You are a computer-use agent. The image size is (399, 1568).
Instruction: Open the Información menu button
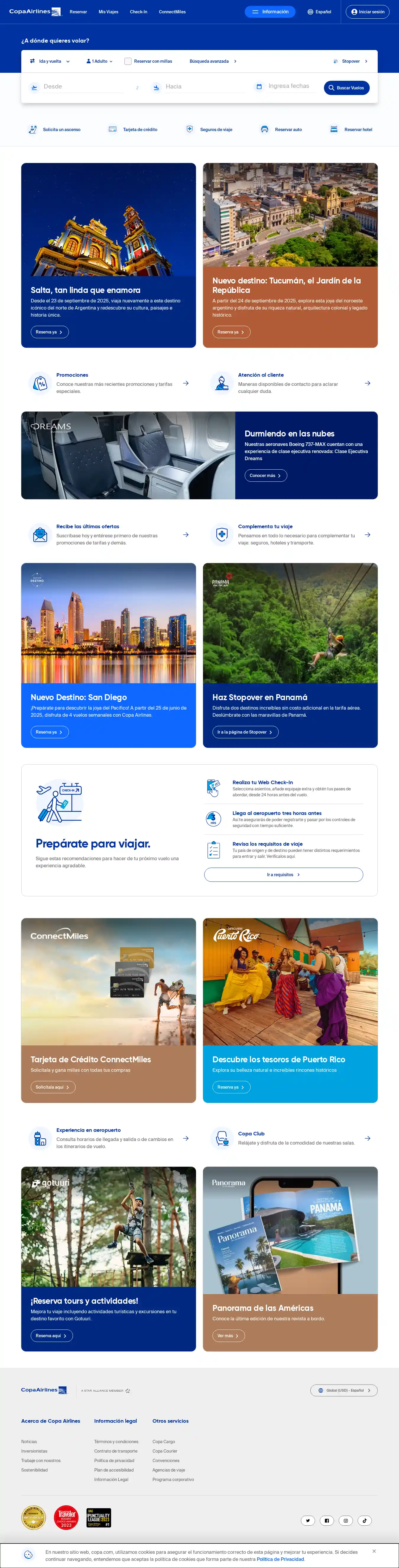click(x=270, y=12)
